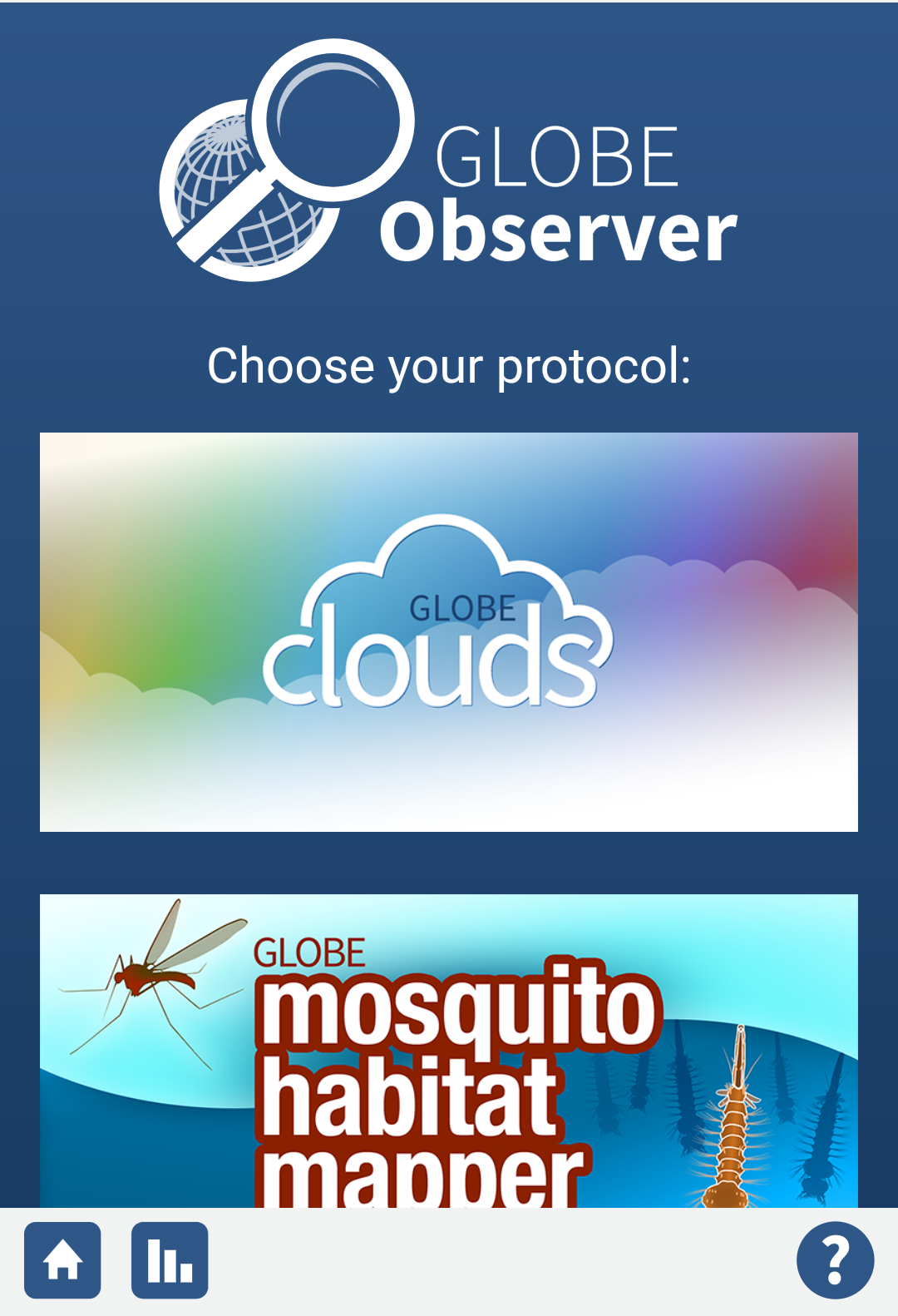The image size is (898, 1316).
Task: Open the bar chart data icon
Action: point(170,1260)
